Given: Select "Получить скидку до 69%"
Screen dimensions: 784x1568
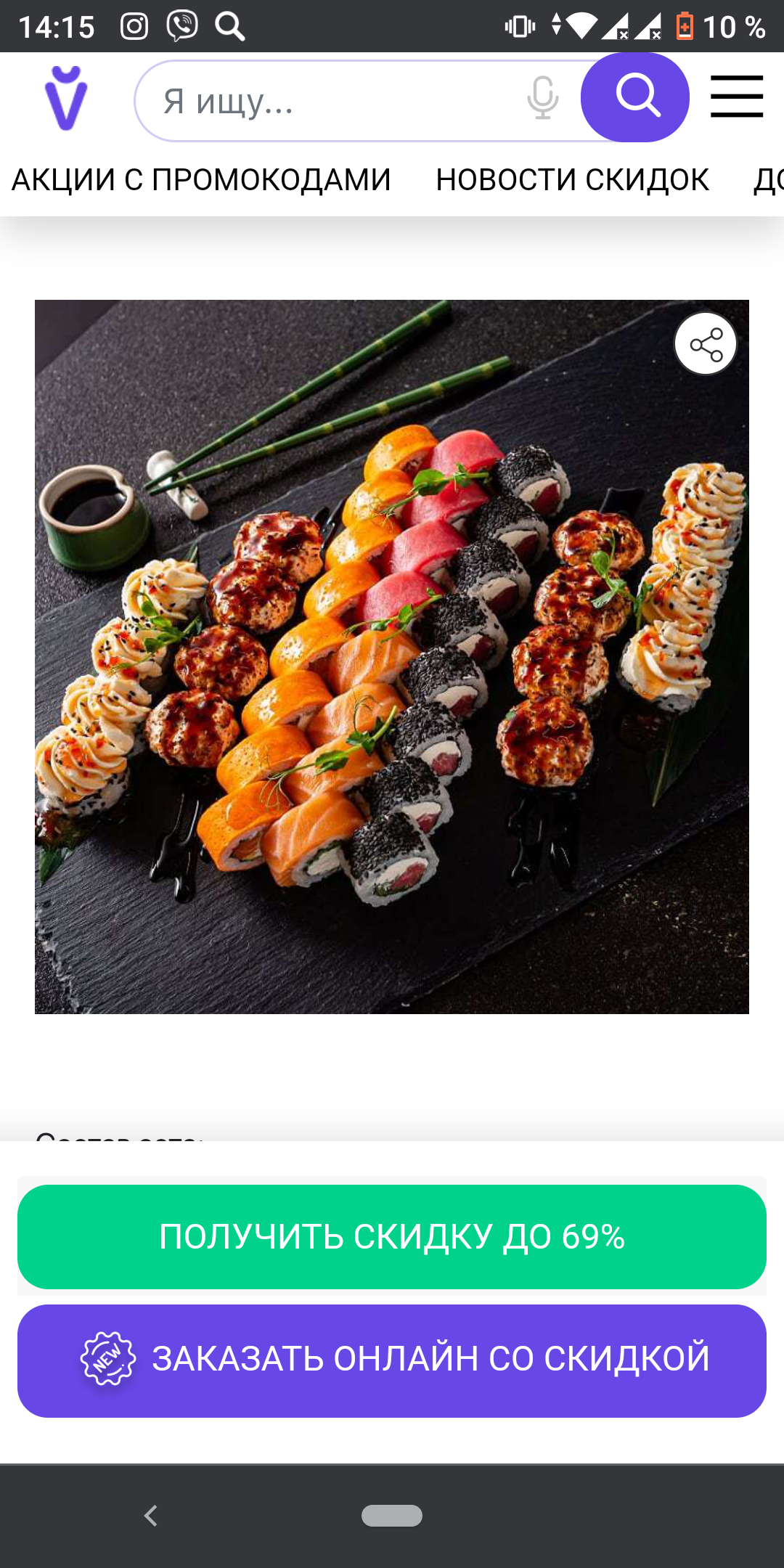Looking at the screenshot, I should point(392,1236).
